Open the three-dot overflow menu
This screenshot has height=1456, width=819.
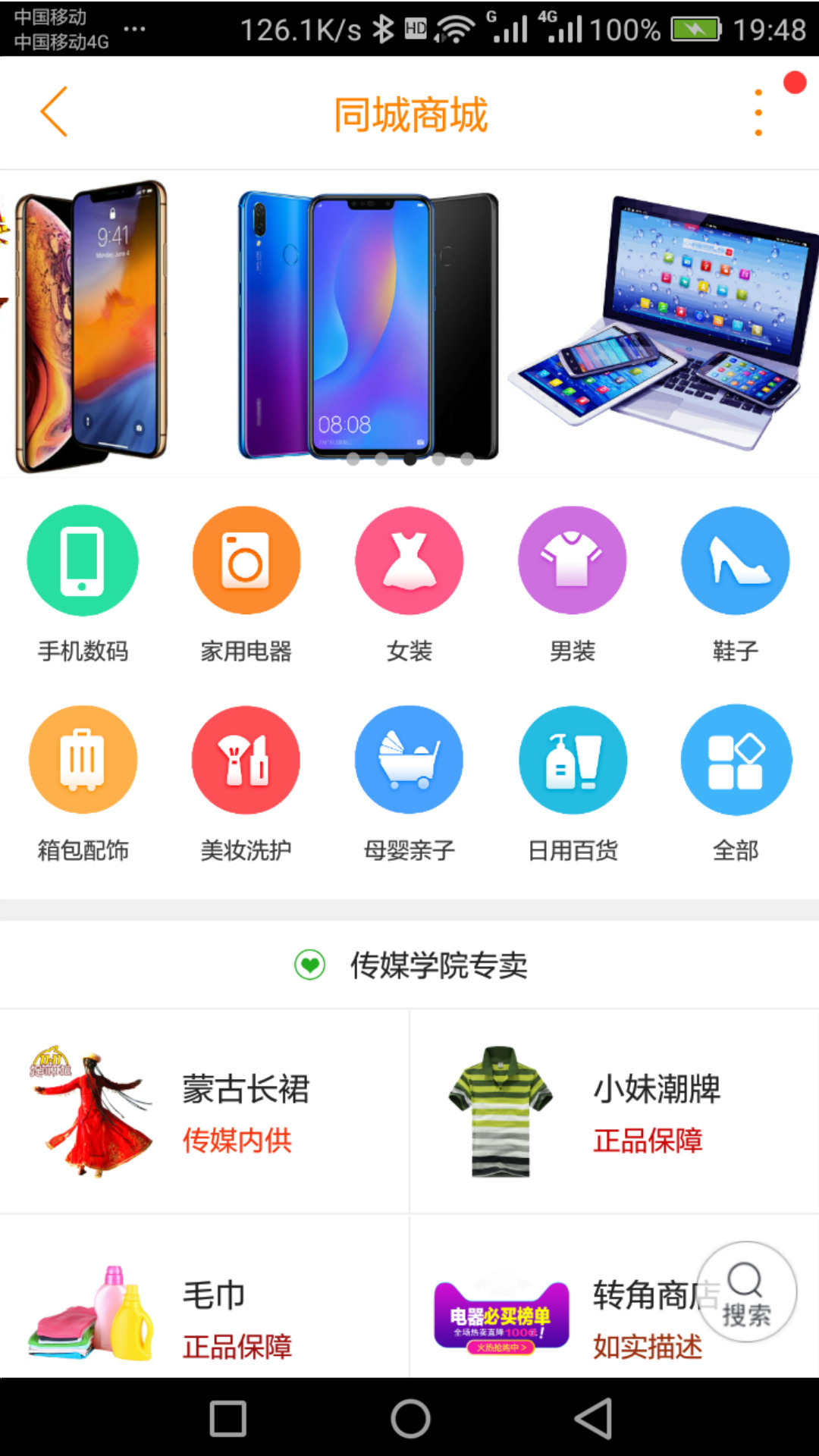point(756,111)
